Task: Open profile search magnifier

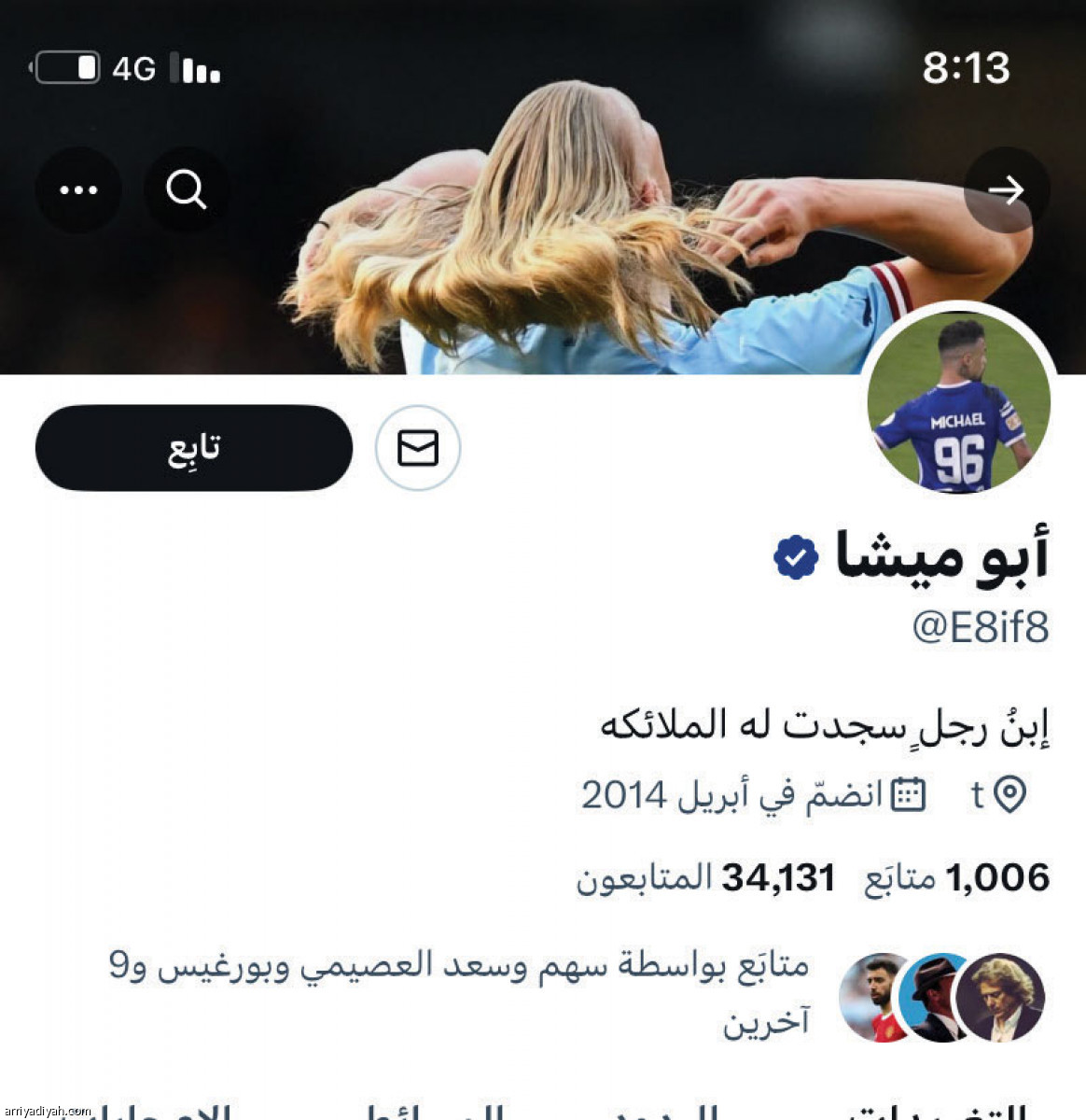Action: (x=187, y=190)
